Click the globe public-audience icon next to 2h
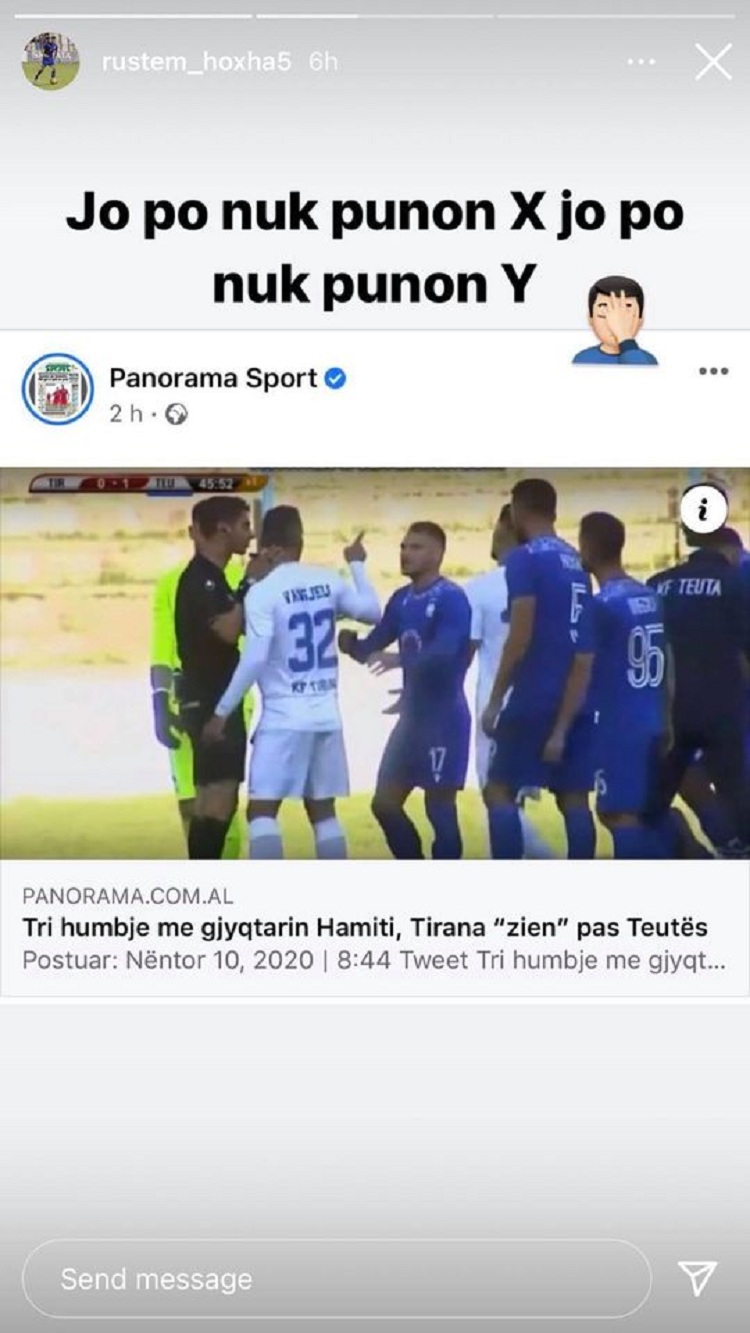Image resolution: width=750 pixels, height=1333 pixels. point(177,412)
